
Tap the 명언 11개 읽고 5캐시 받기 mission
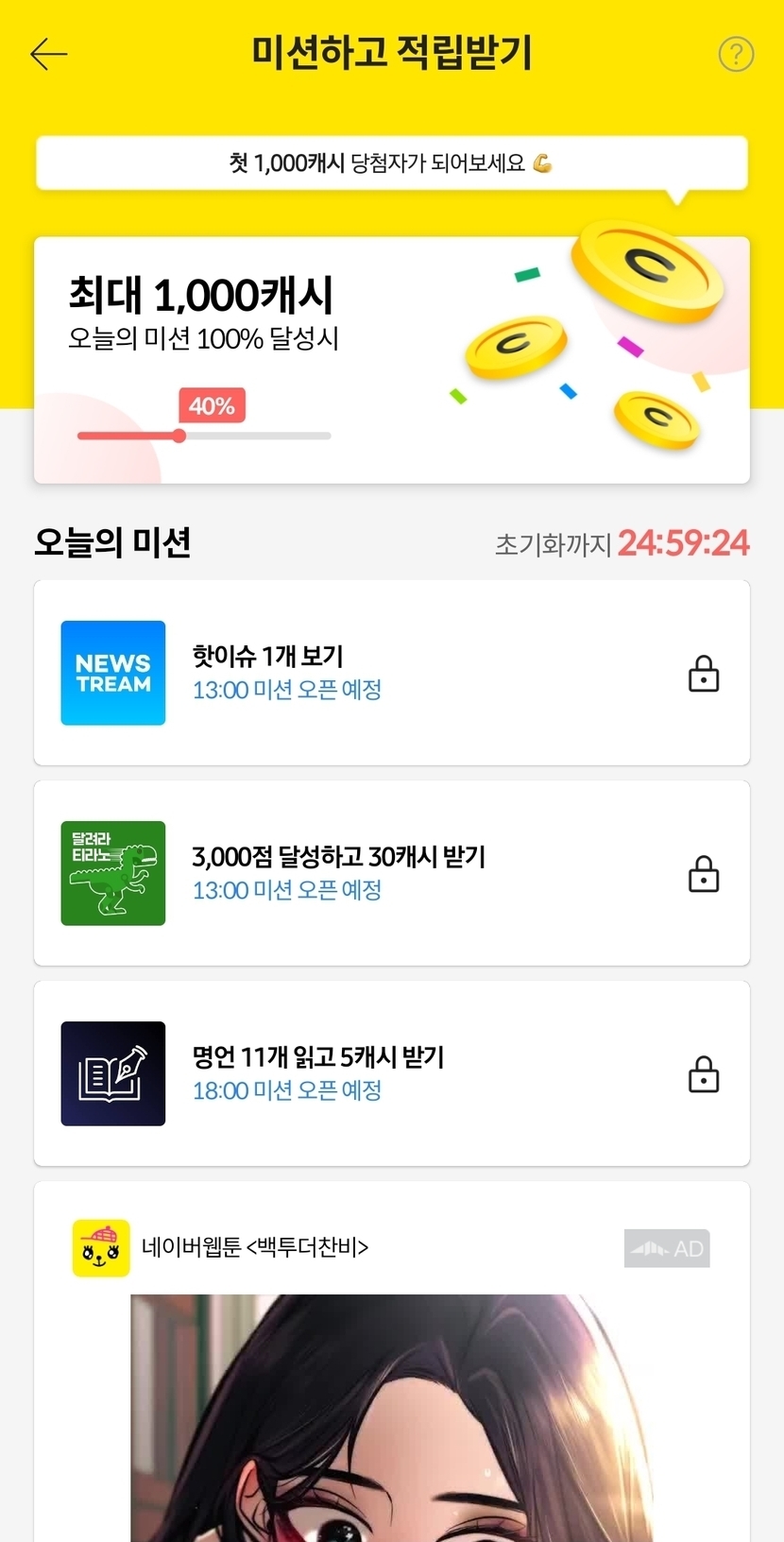391,1073
